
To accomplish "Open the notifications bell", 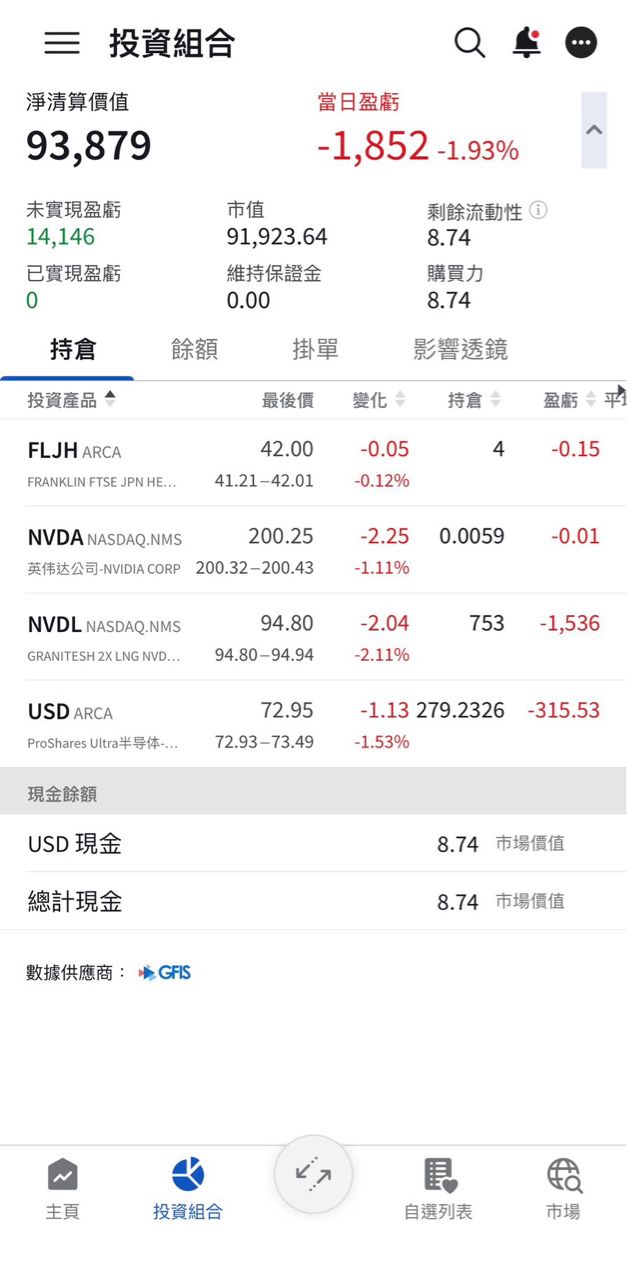I will pos(526,42).
